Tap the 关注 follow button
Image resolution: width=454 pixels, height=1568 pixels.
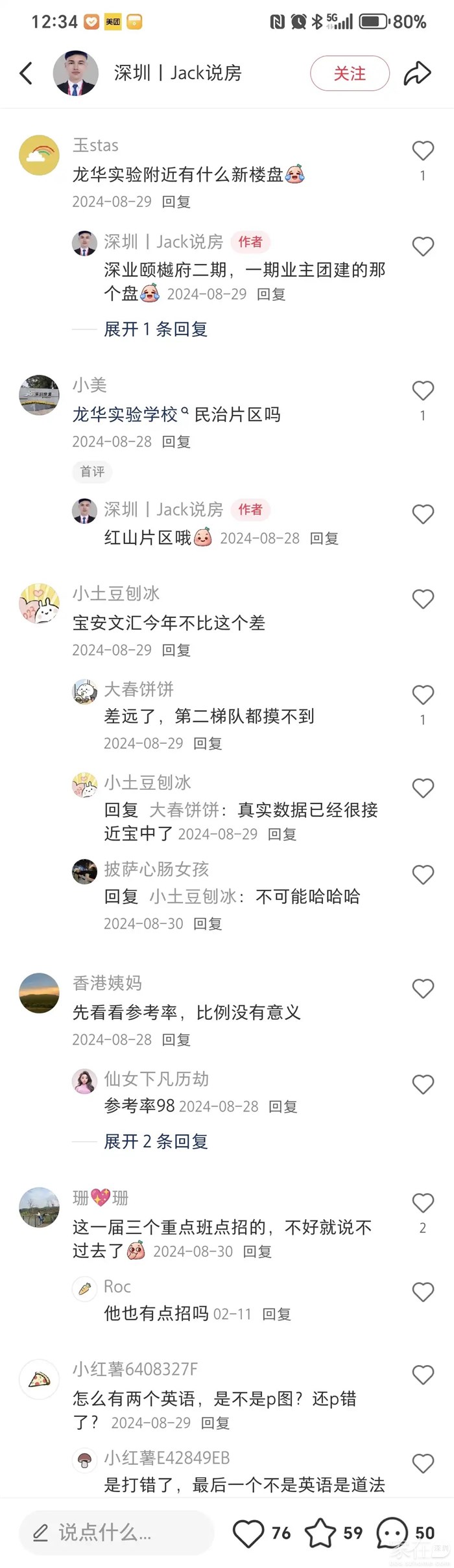pyautogui.click(x=350, y=73)
